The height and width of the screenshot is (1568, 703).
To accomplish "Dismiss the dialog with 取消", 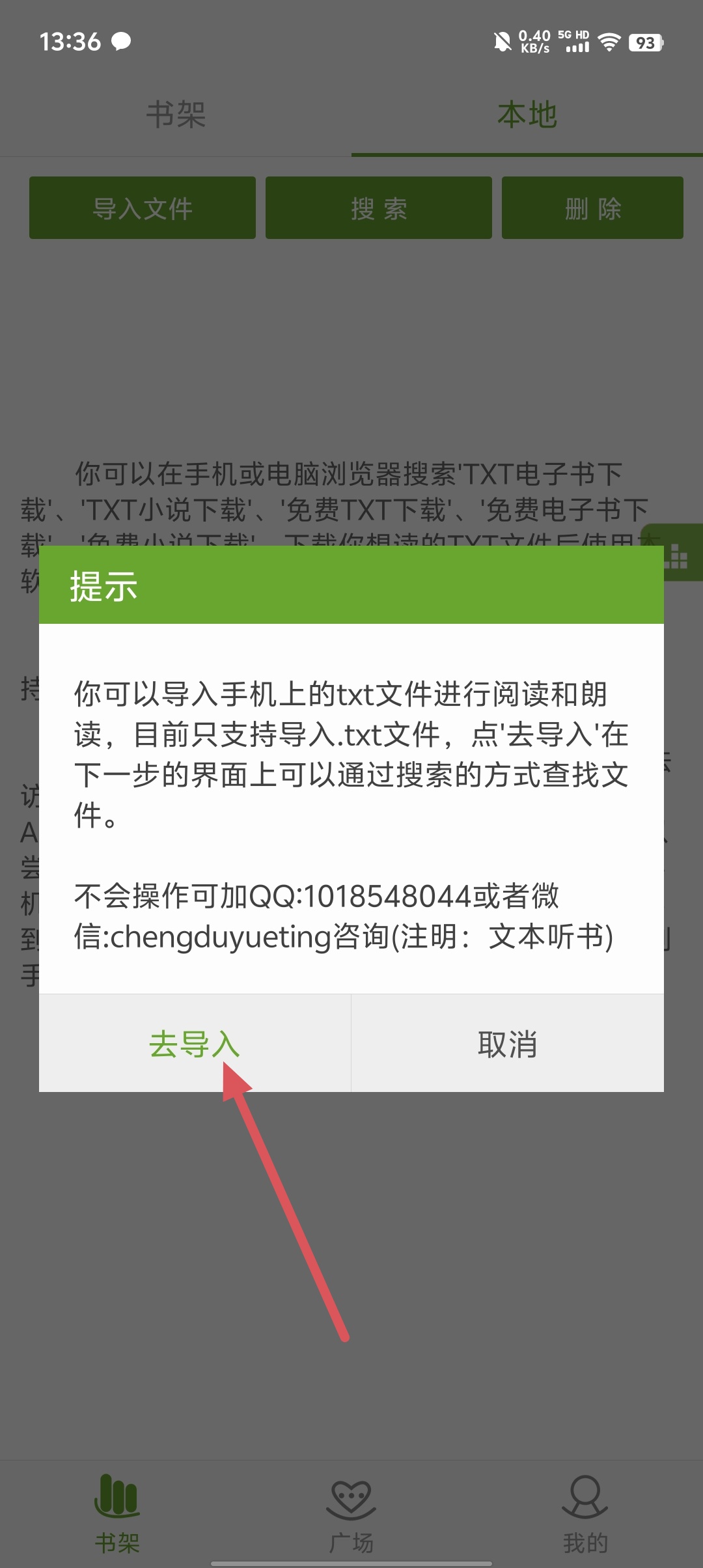I will (507, 1043).
